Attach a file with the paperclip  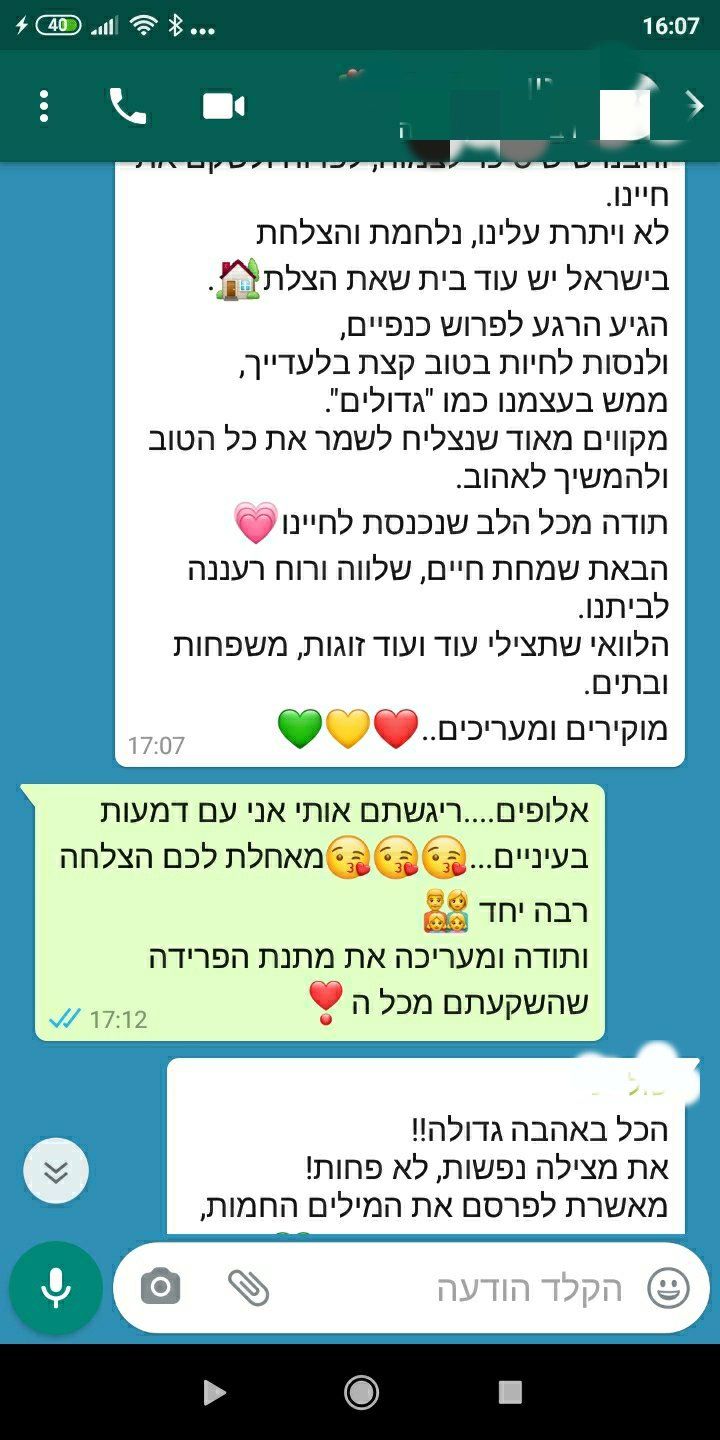click(248, 1288)
